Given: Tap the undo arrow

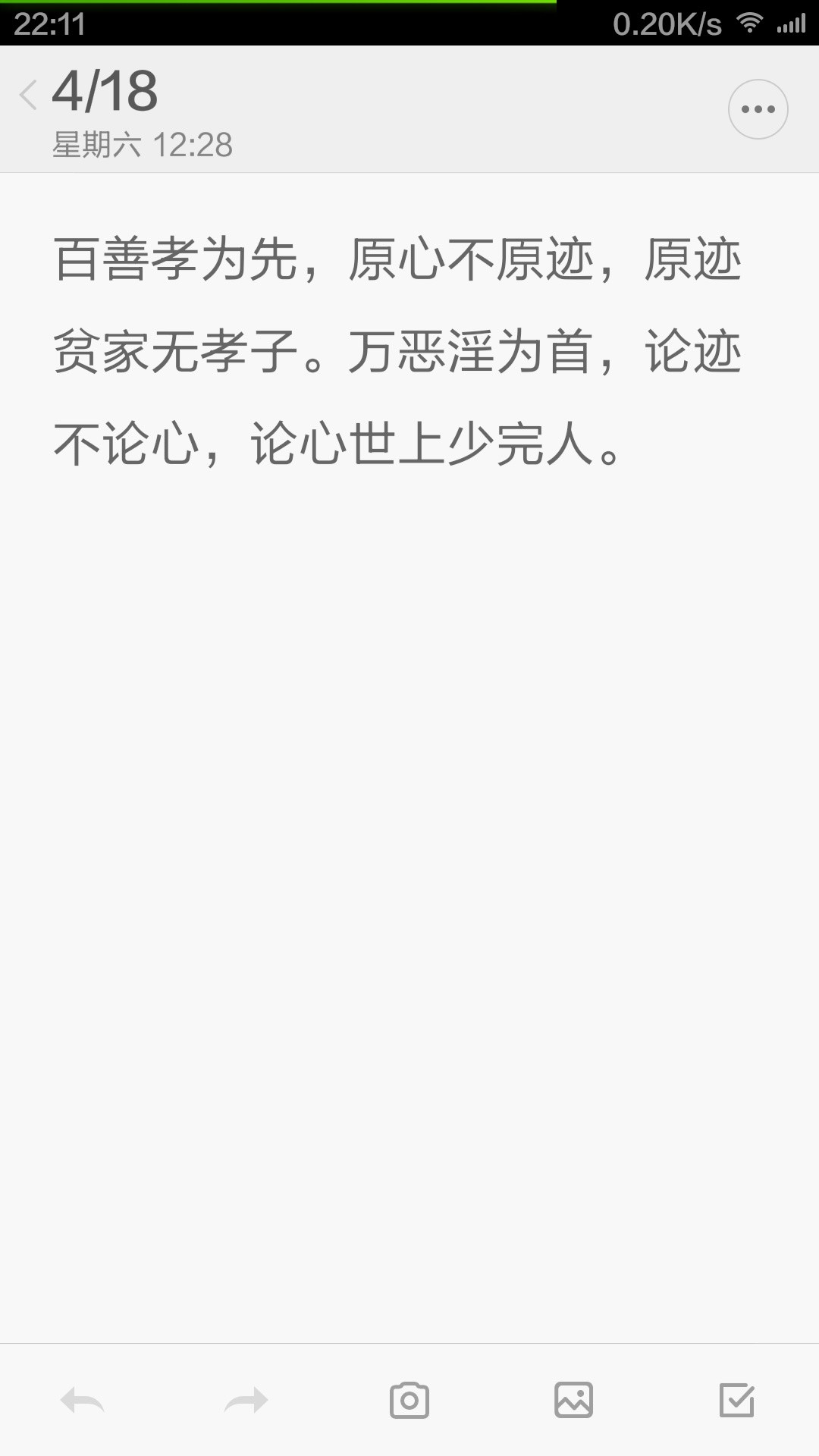Looking at the screenshot, I should pos(82,1400).
